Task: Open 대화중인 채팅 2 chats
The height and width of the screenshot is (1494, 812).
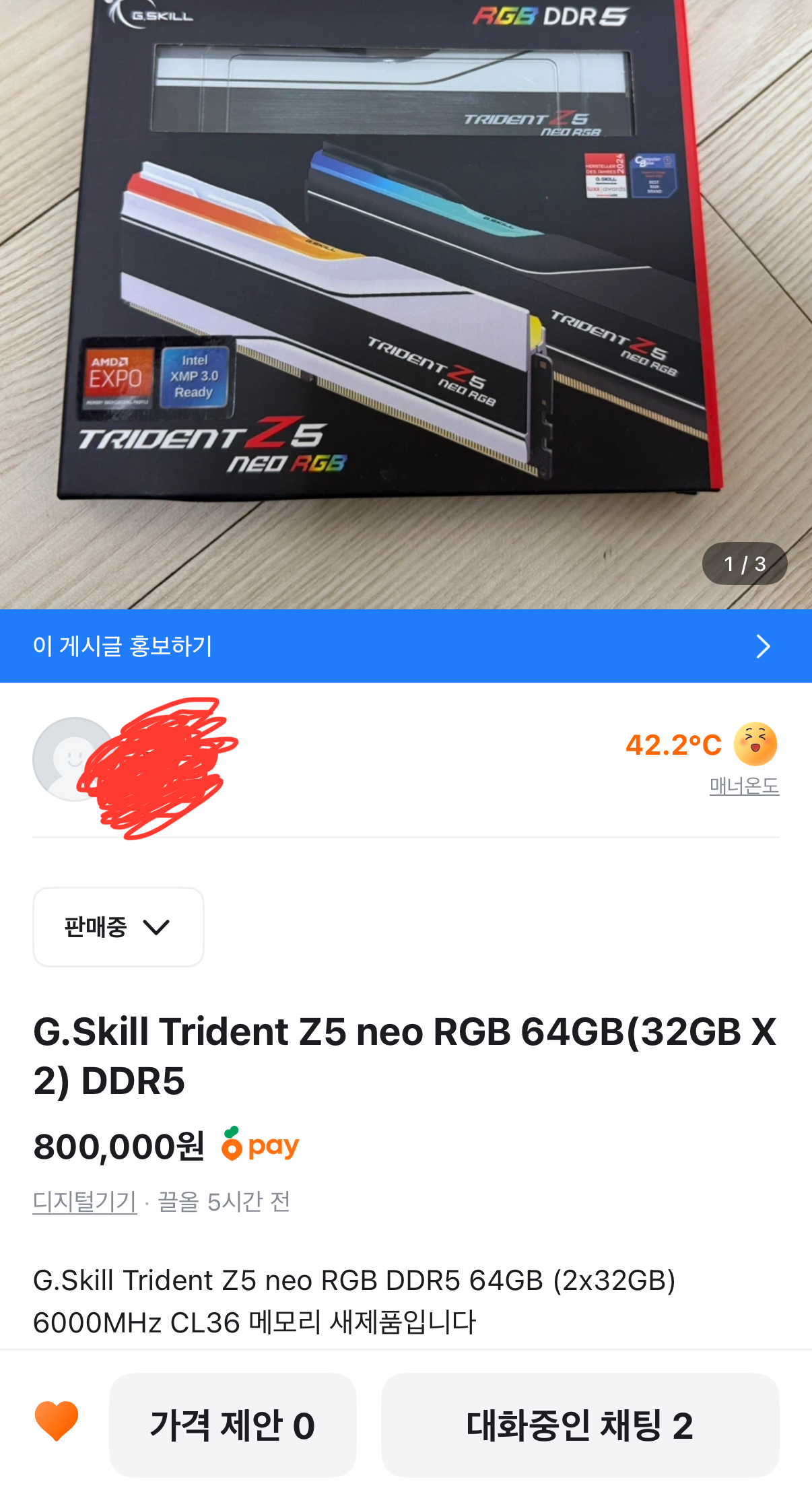Action: tap(580, 1425)
